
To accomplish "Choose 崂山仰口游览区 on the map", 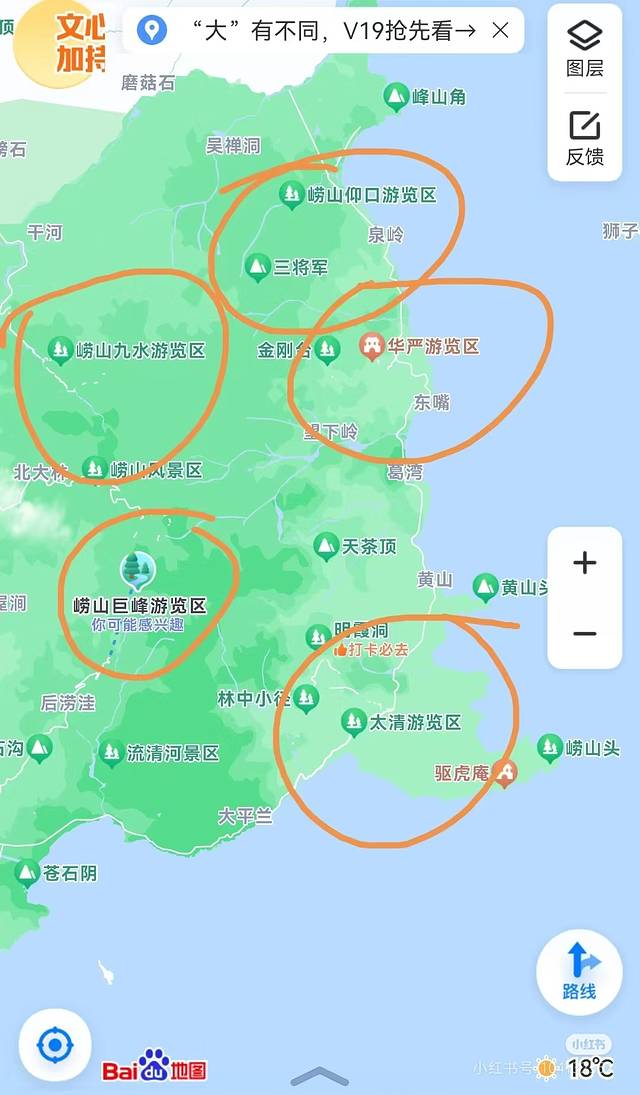I will tap(292, 194).
